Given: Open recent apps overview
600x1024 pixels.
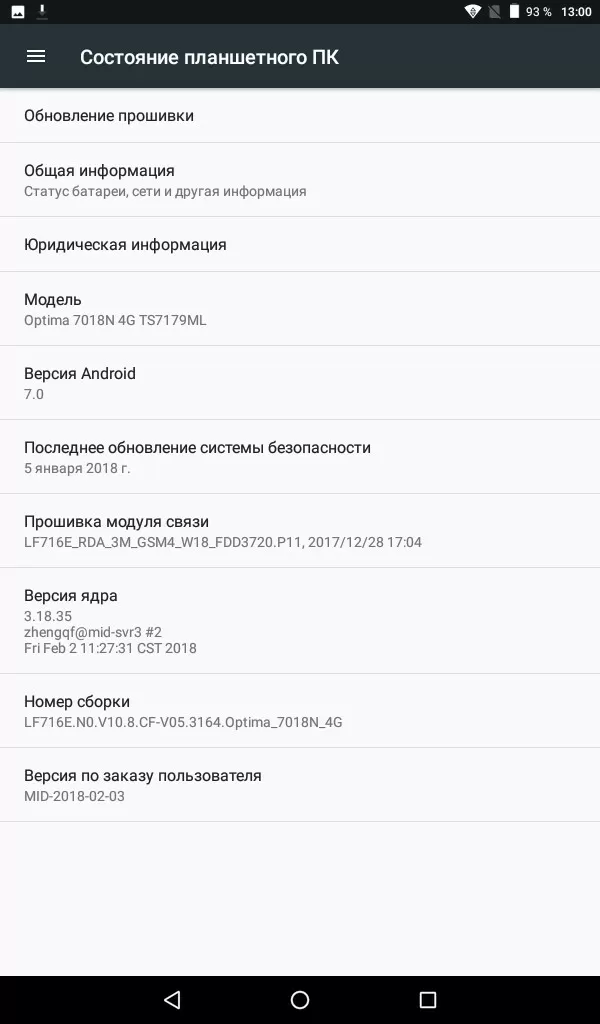Looking at the screenshot, I should (428, 999).
